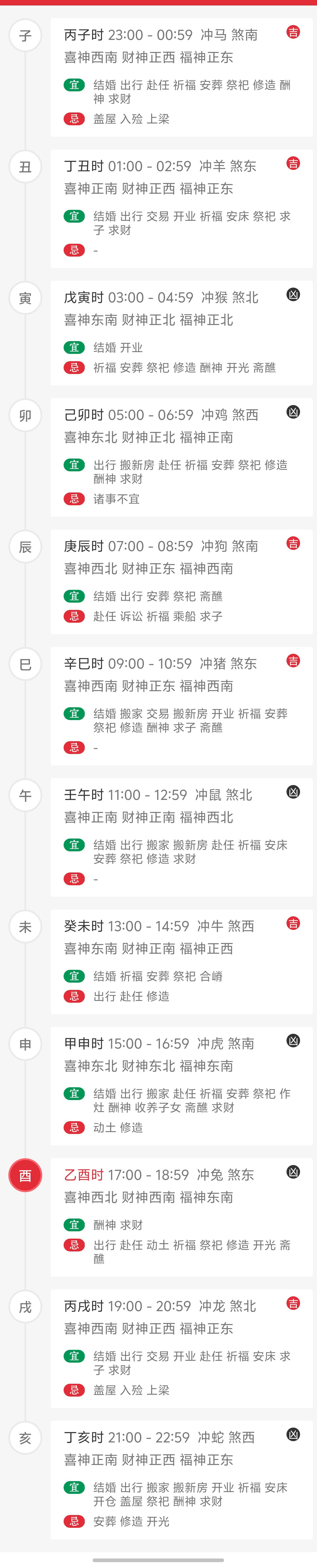Choose the 卯 hour marker
Screen dimensions: 317x1568
pyautogui.click(x=25, y=416)
